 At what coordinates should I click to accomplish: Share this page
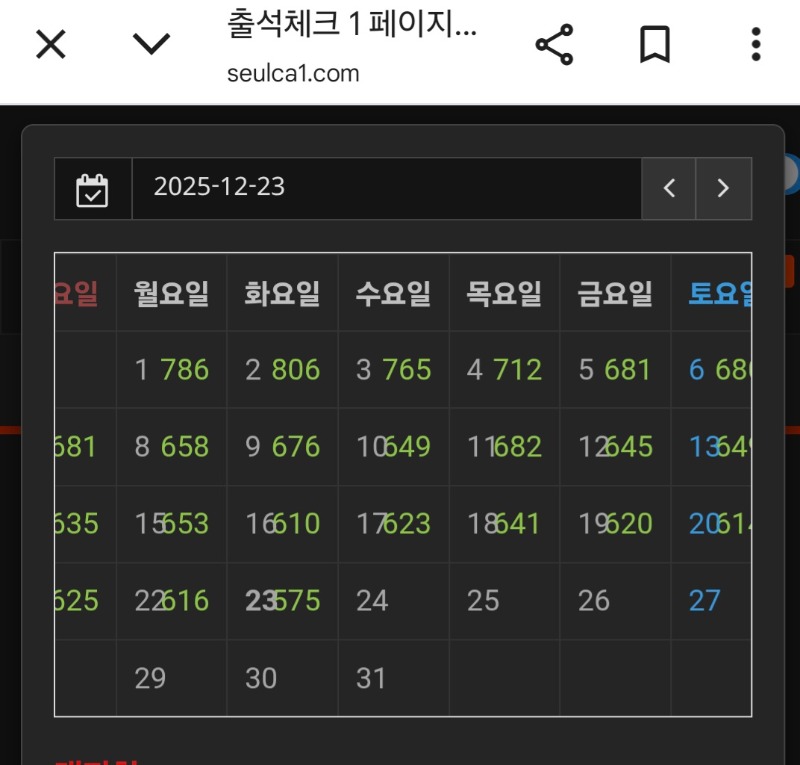pos(554,45)
